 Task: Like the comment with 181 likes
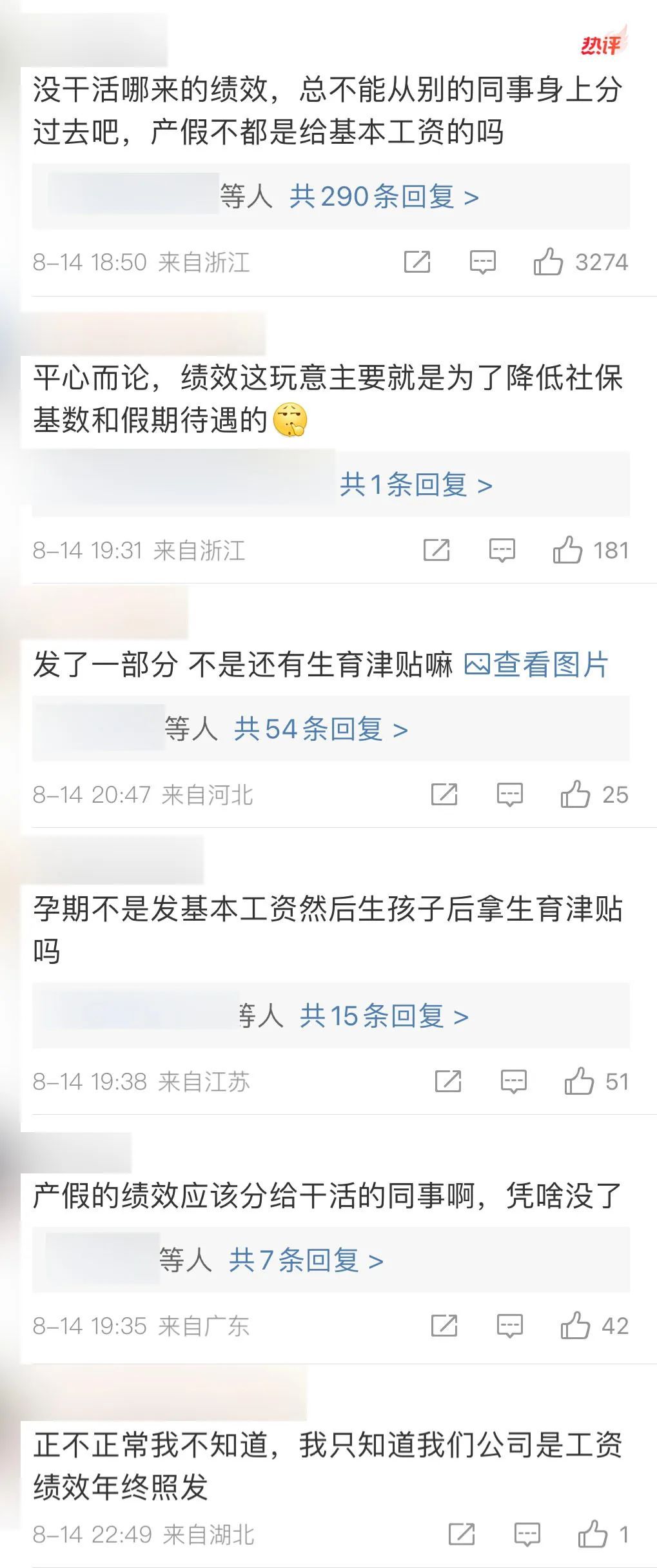[567, 550]
